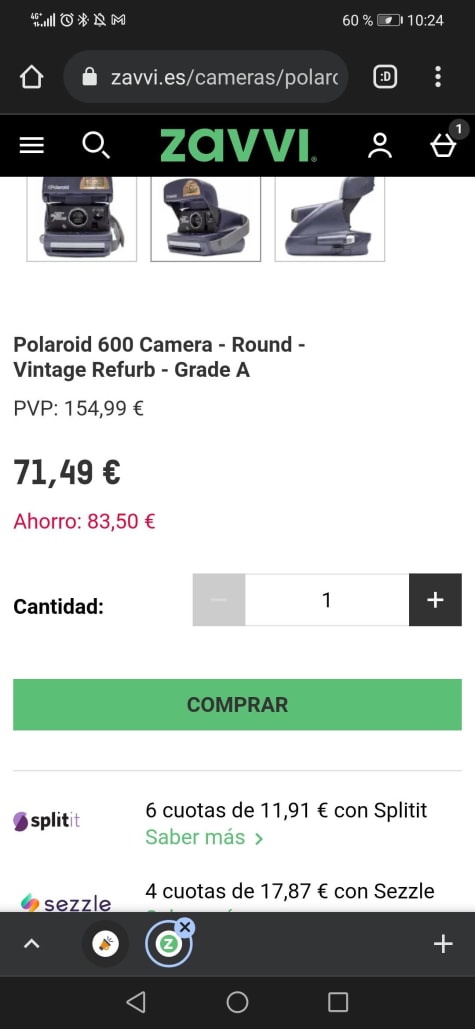Open the browser tab switcher
This screenshot has width=475, height=1029.
pyautogui.click(x=385, y=77)
